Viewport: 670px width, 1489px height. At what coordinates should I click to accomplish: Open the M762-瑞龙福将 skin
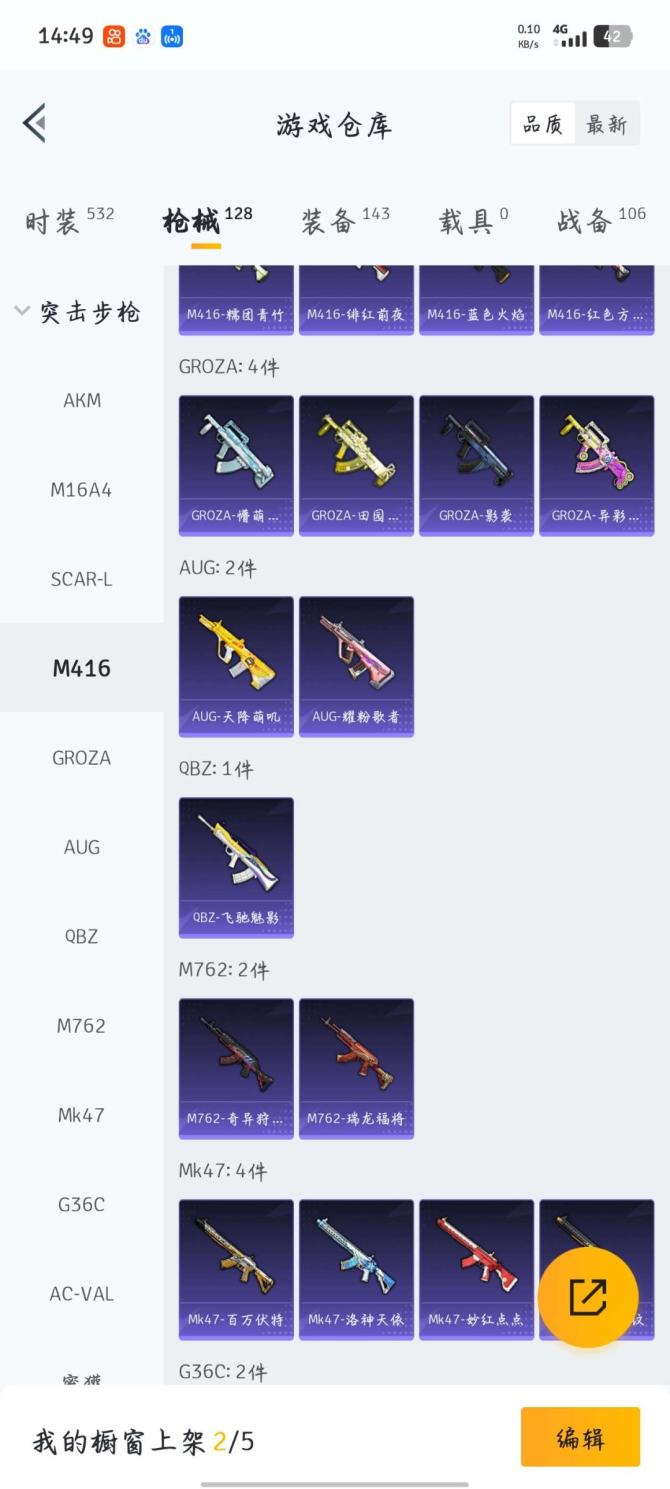(x=356, y=1068)
